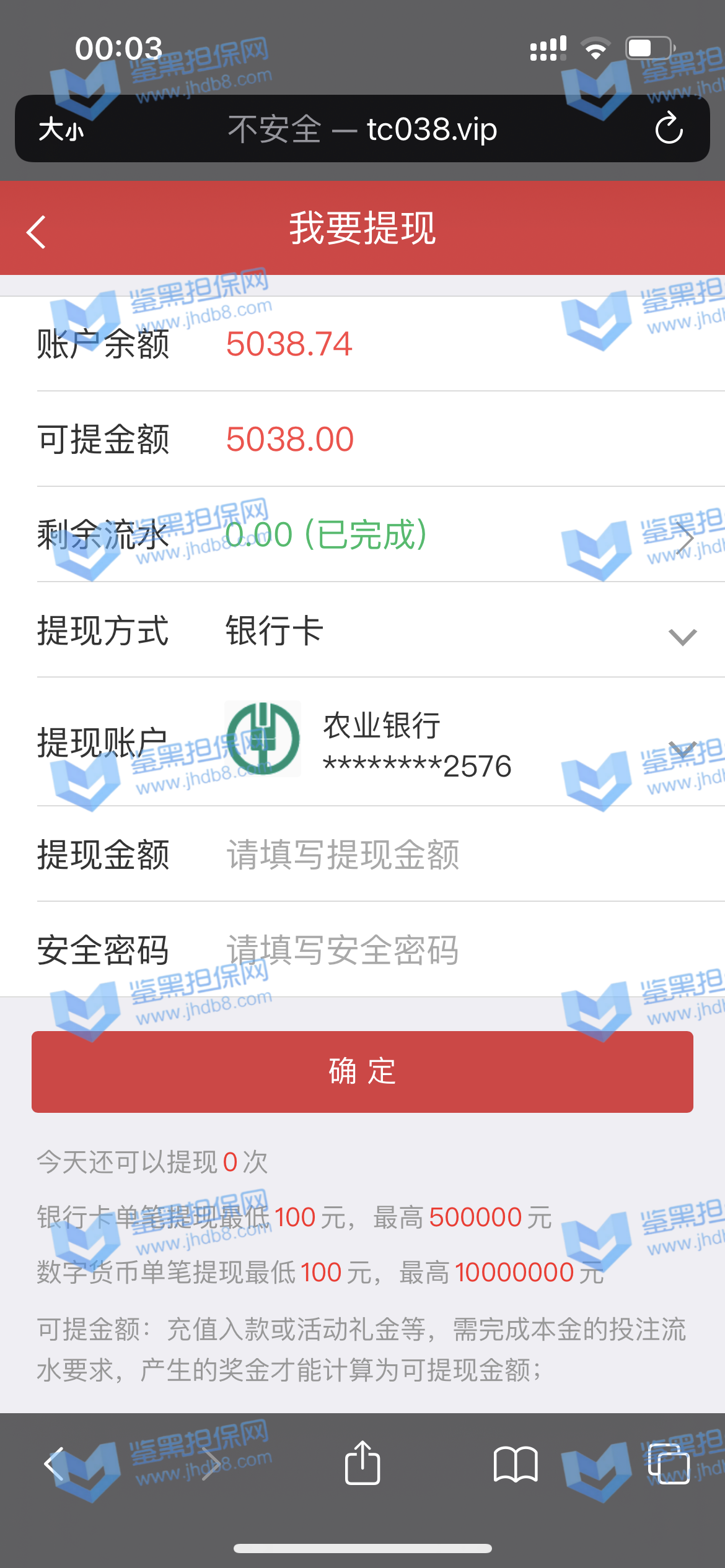The width and height of the screenshot is (725, 1568).
Task: Show open Safari tabs
Action: pyautogui.click(x=668, y=1465)
